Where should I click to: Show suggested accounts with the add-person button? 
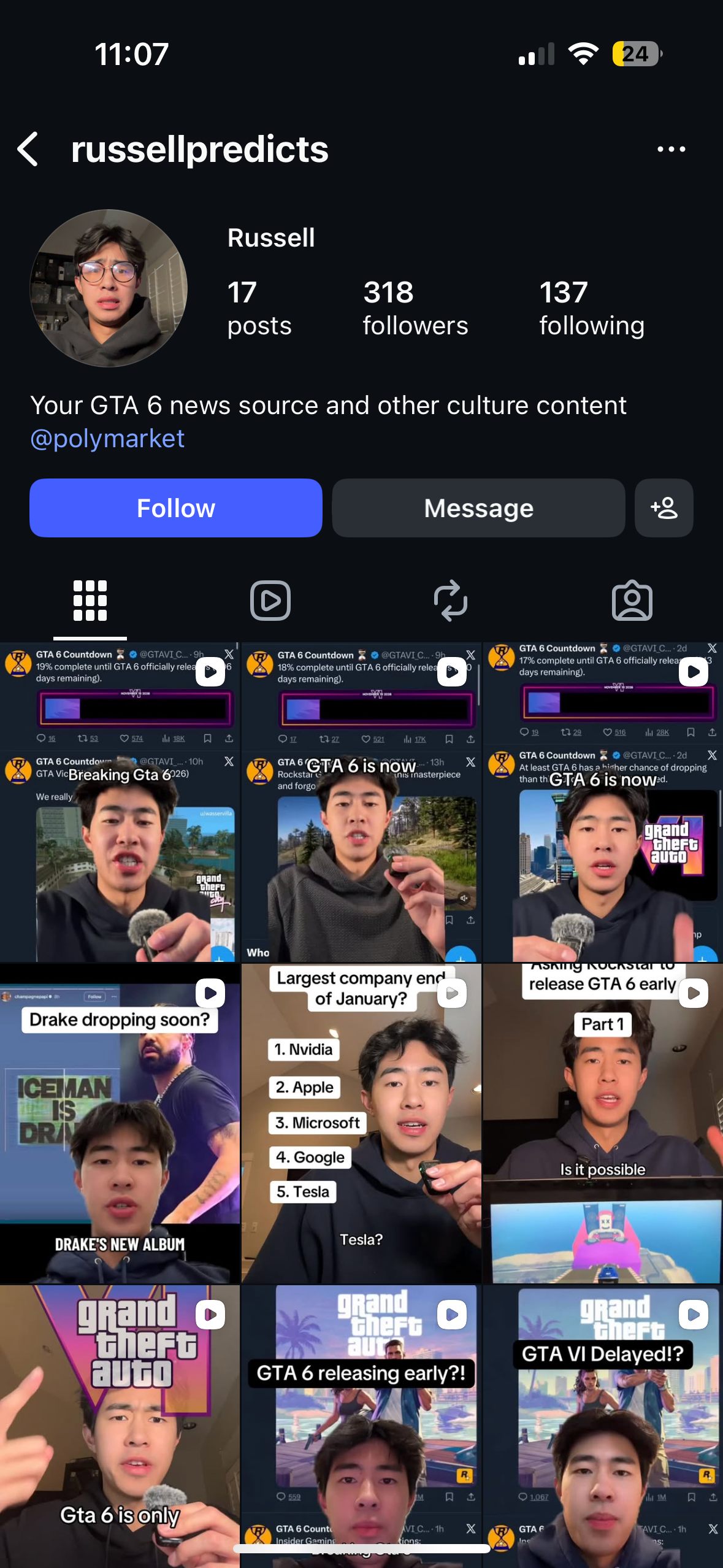click(x=664, y=508)
